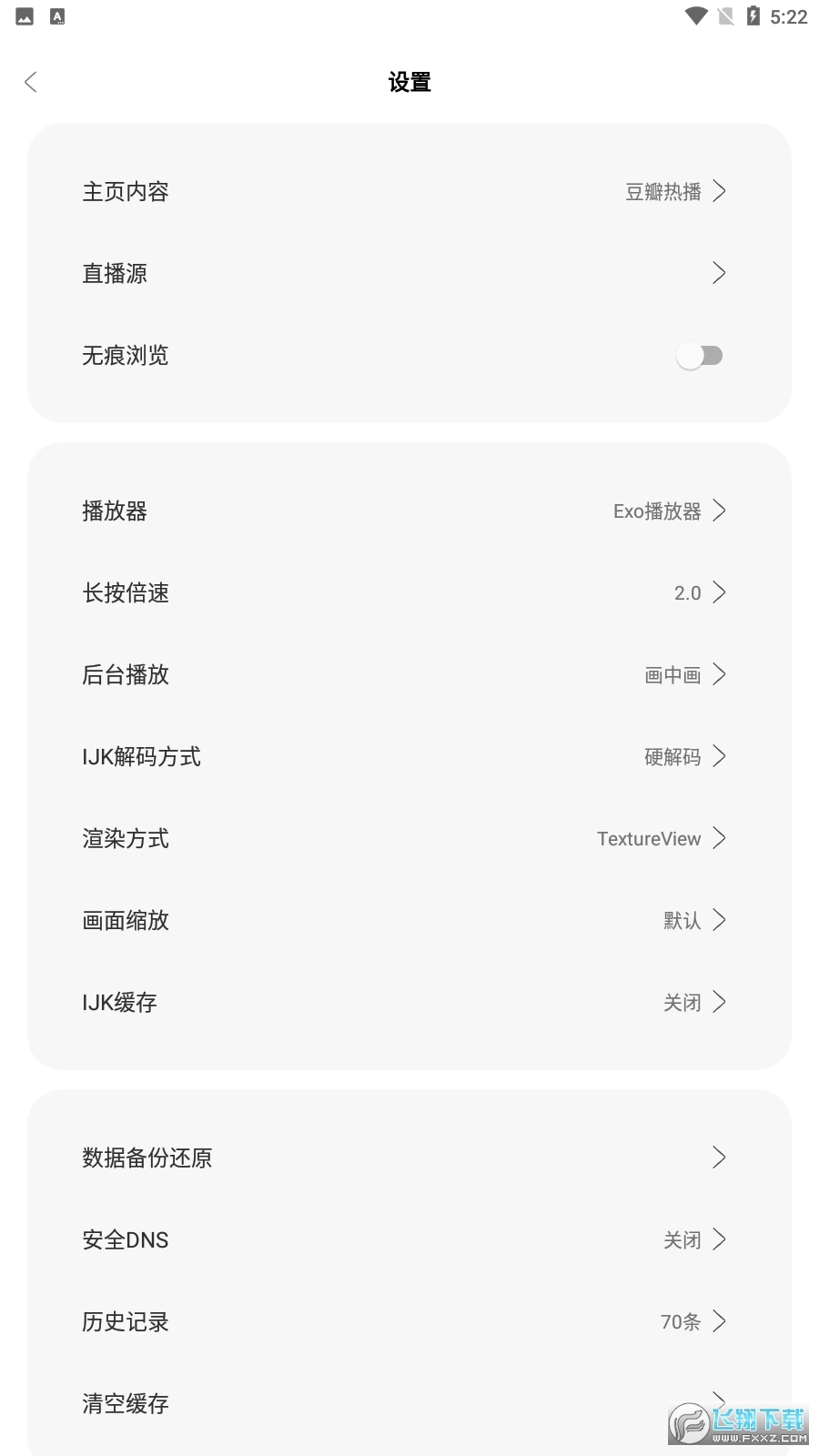
Task: Open the 主页内容 selector showing 豆瓣热播
Action: (409, 191)
